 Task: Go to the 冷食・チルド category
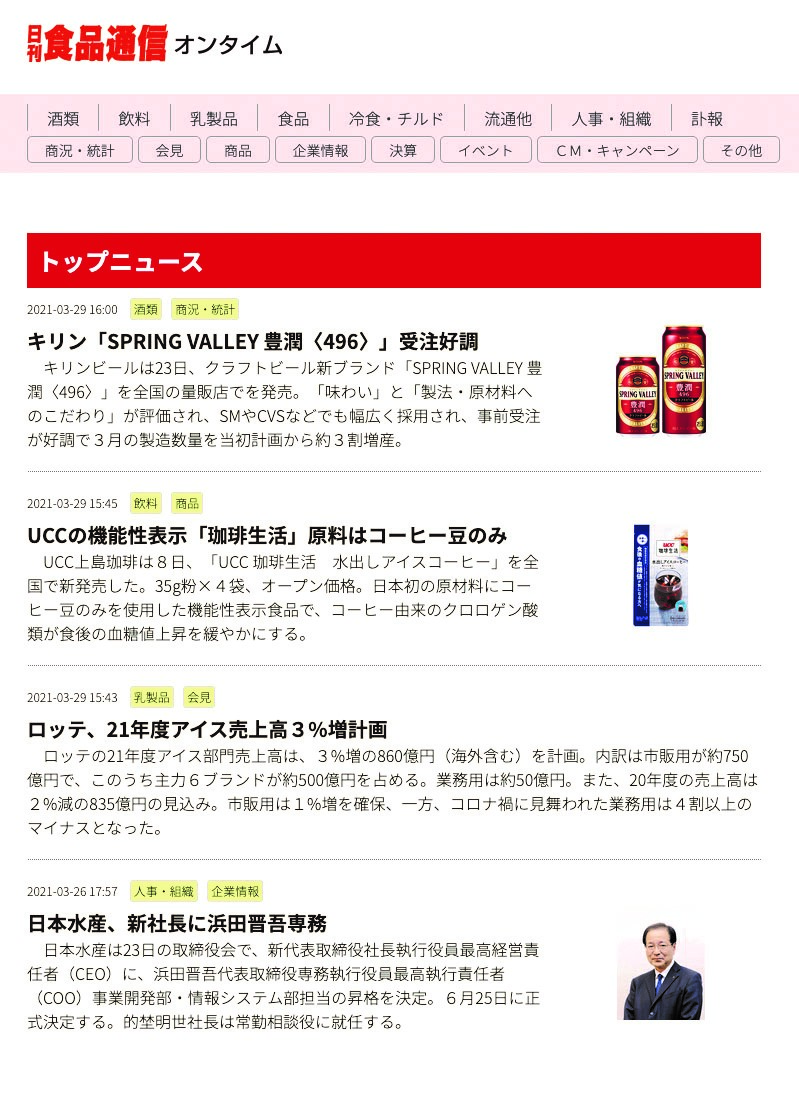click(396, 119)
